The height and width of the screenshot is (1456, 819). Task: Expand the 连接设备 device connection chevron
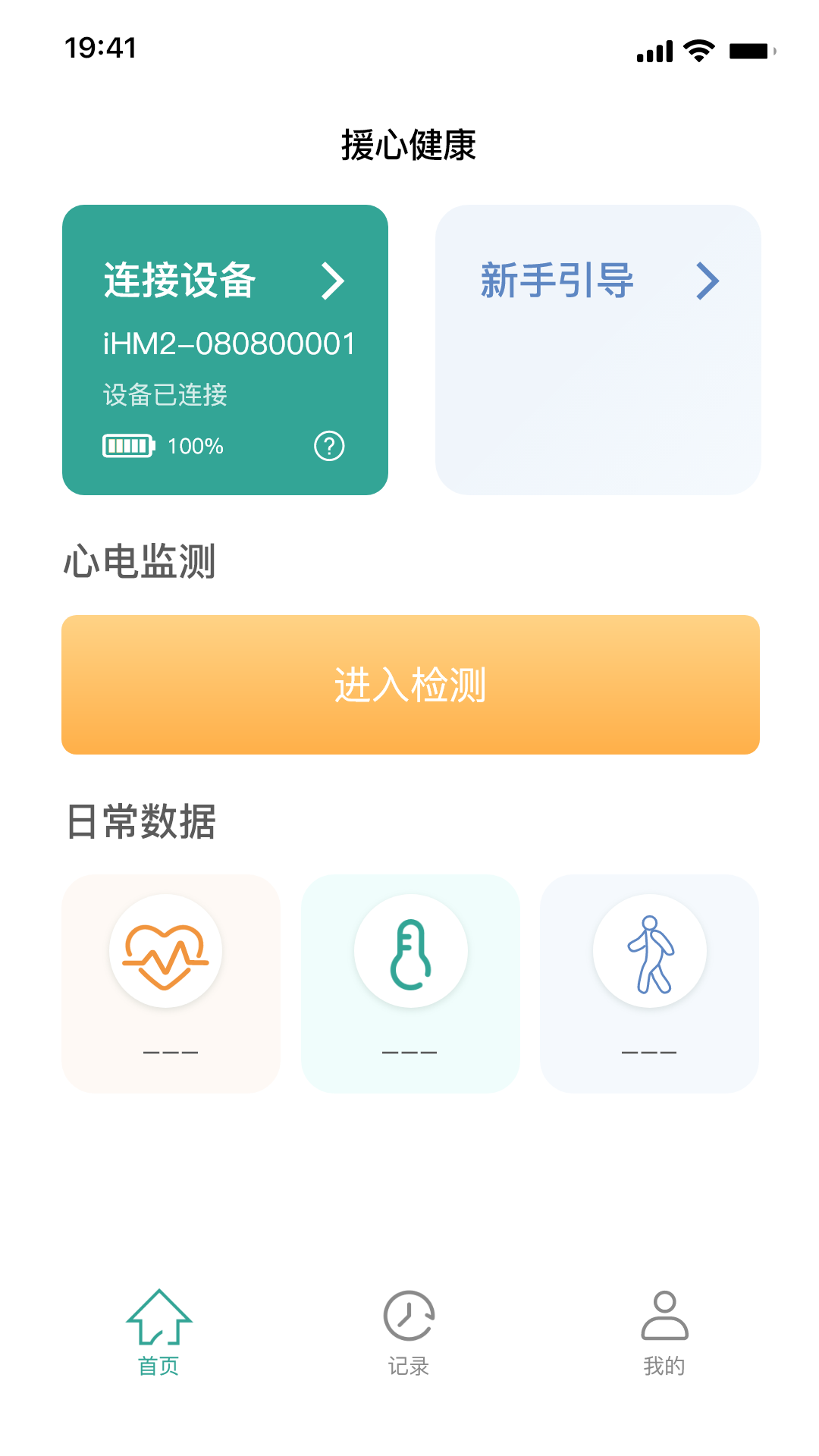pyautogui.click(x=334, y=281)
